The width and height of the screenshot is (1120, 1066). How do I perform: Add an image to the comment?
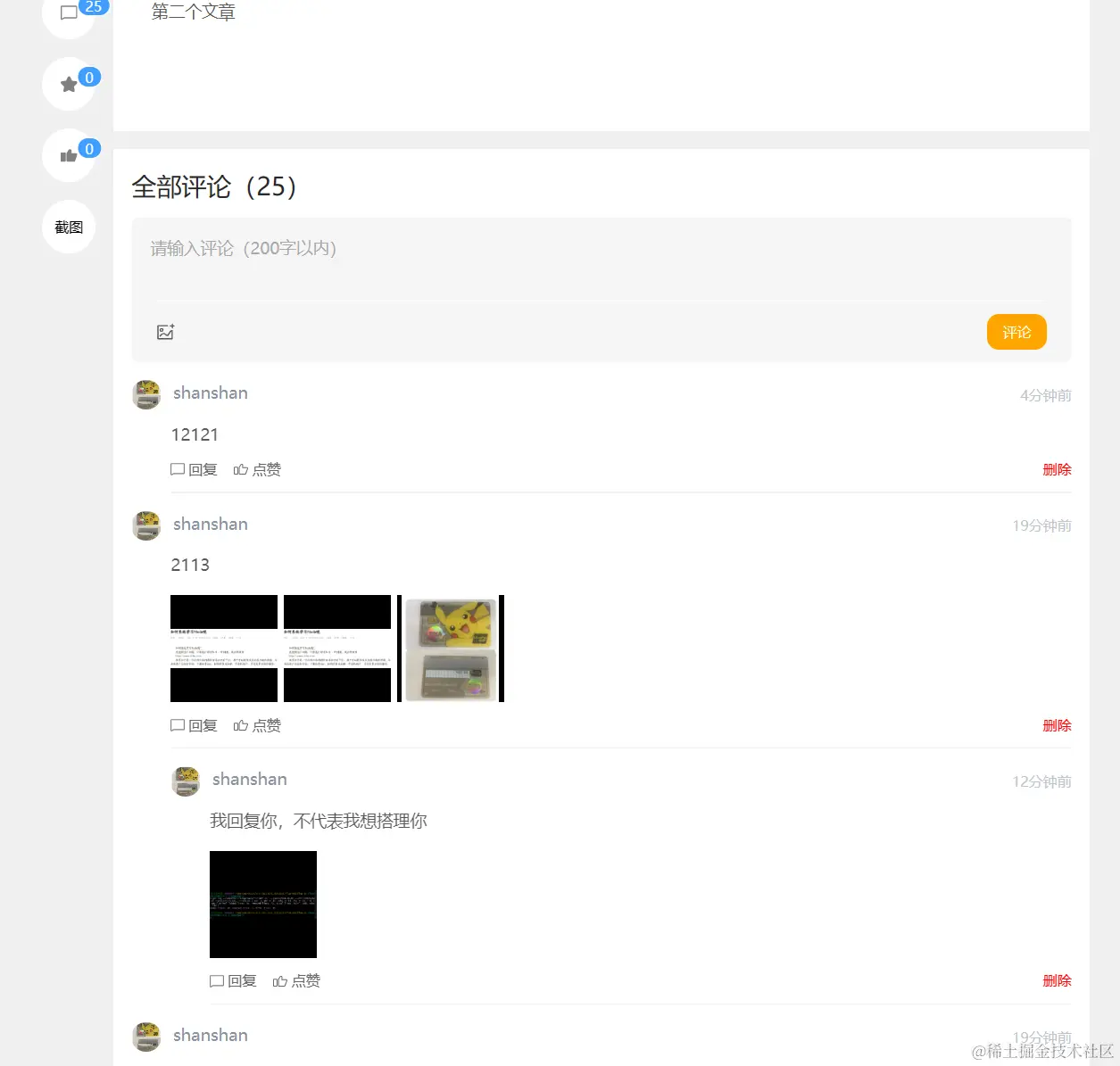(165, 332)
